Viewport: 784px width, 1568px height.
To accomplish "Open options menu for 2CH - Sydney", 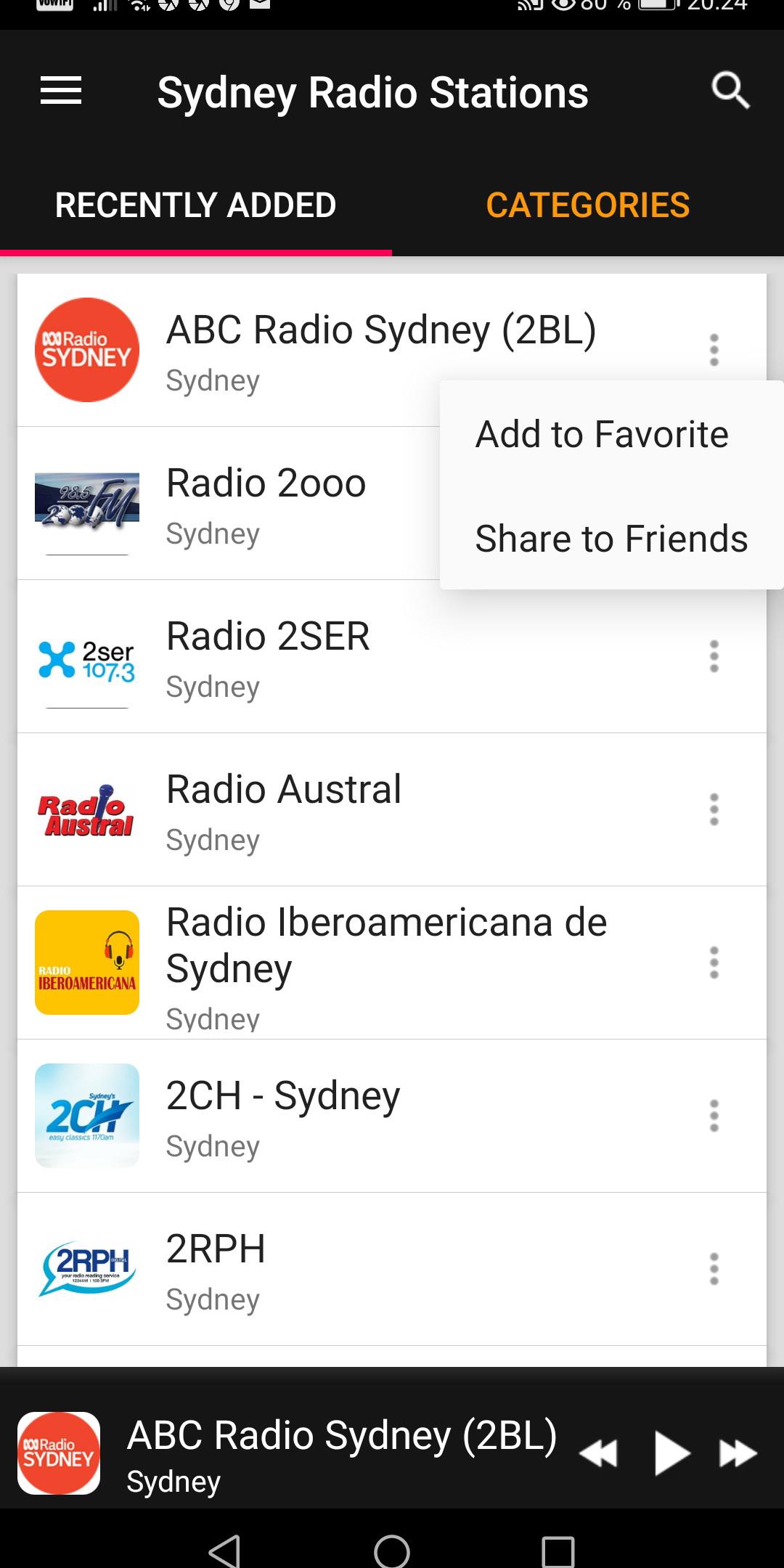I will [x=714, y=1116].
